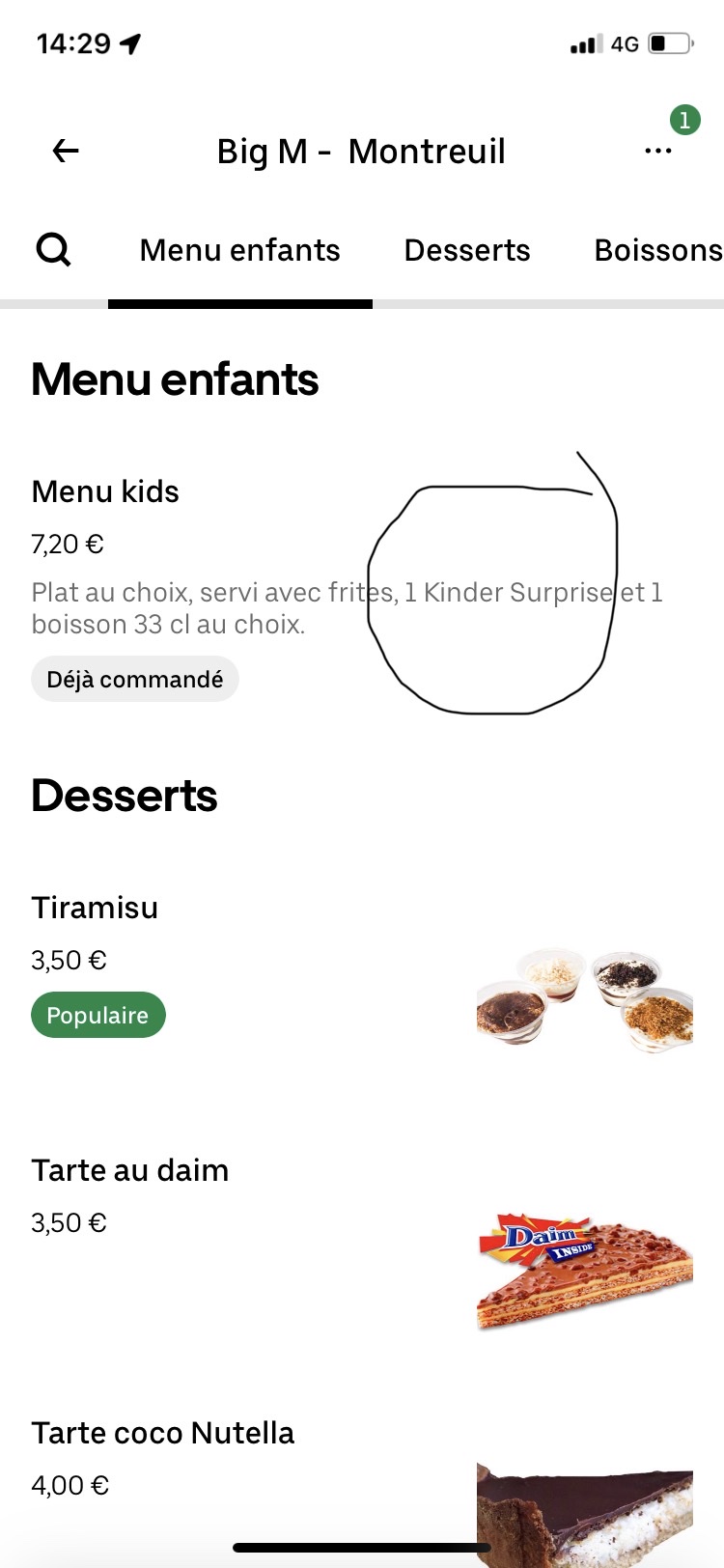Image resolution: width=724 pixels, height=1568 pixels.
Task: Go back using the arrow icon
Action: coord(66,151)
